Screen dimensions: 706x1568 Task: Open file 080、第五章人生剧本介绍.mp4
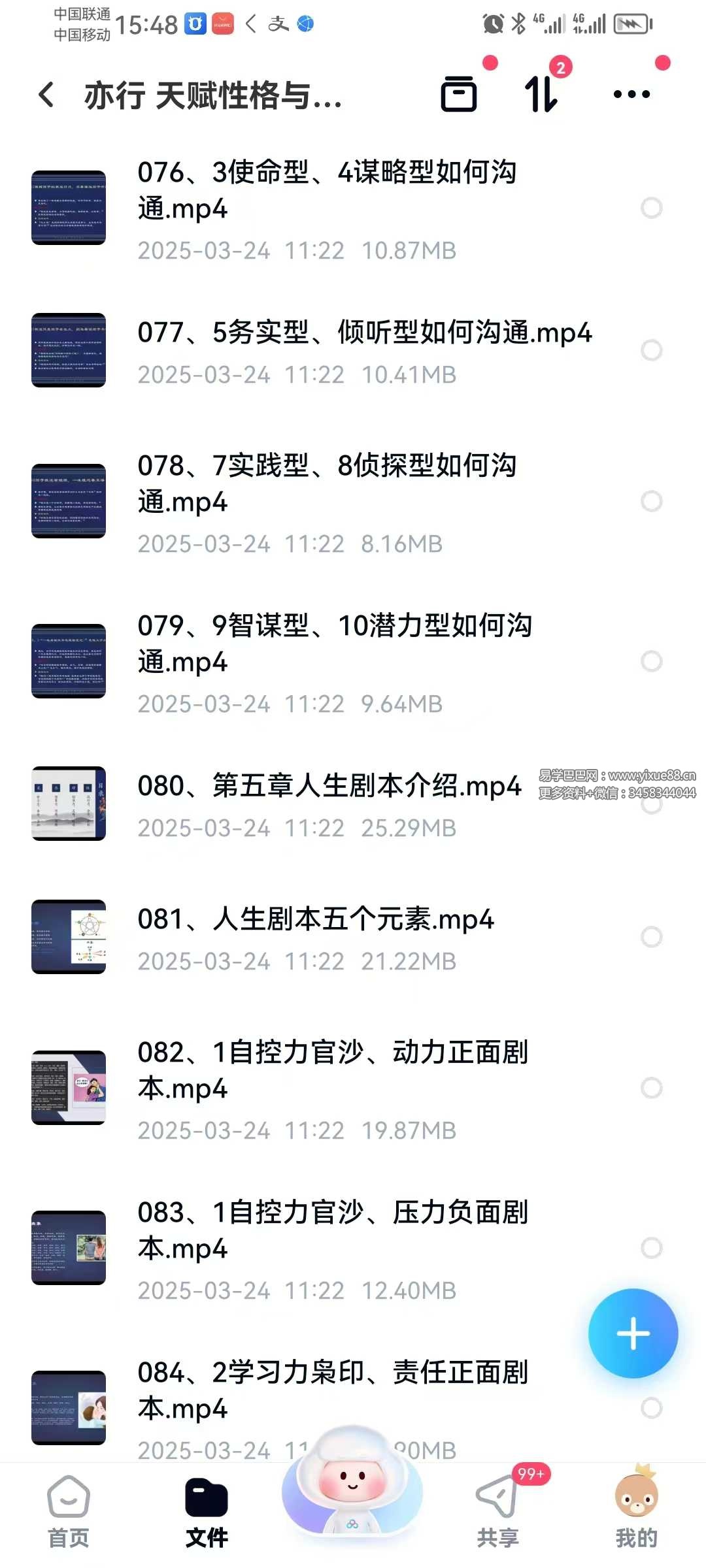pos(329,786)
